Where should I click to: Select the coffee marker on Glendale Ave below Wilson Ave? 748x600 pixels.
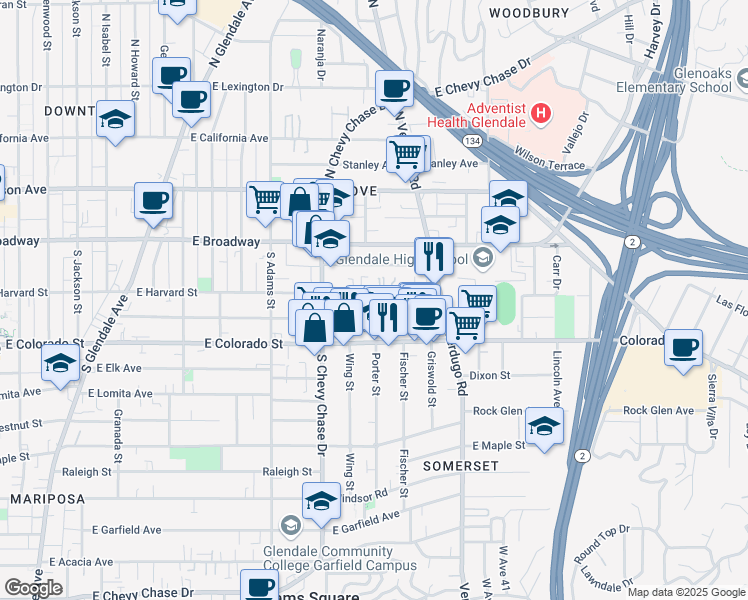(x=153, y=201)
